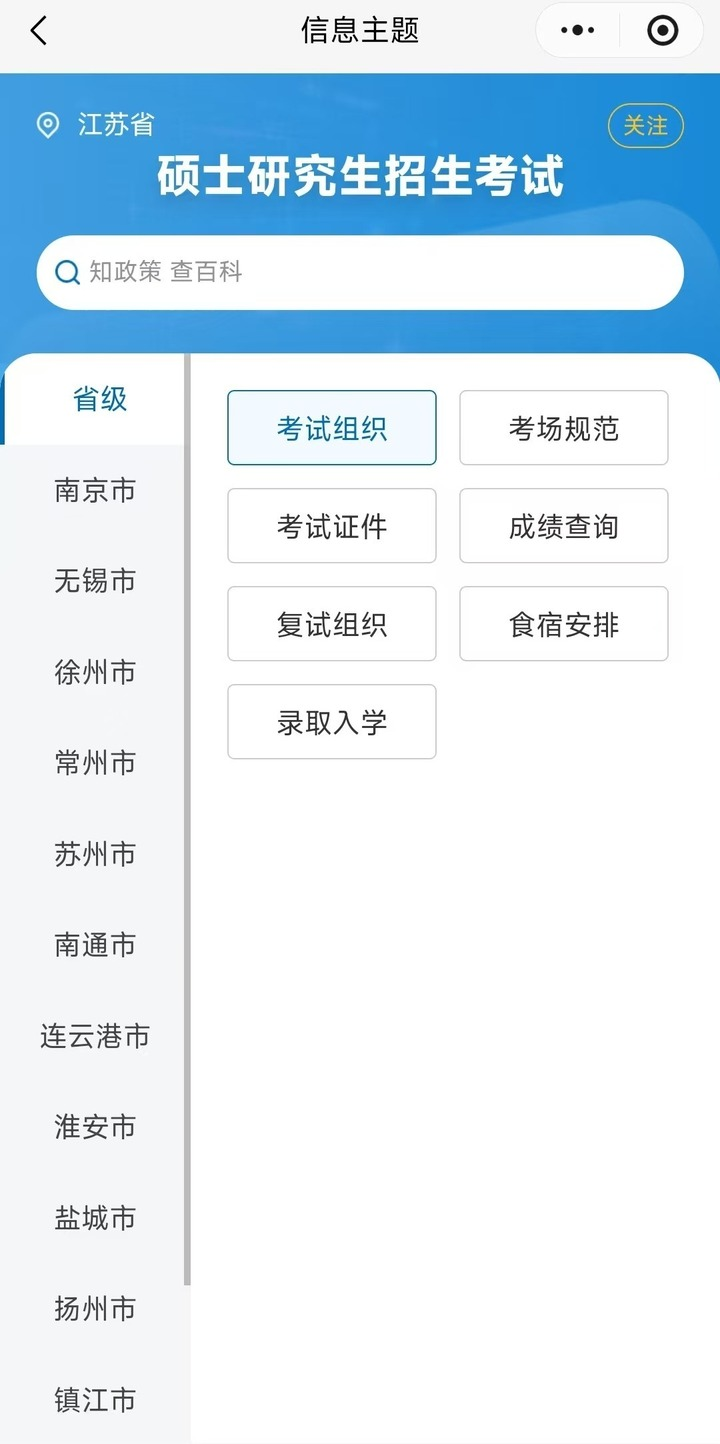Image resolution: width=720 pixels, height=1444 pixels.
Task: Close the mini program with the circle icon
Action: pos(662,31)
